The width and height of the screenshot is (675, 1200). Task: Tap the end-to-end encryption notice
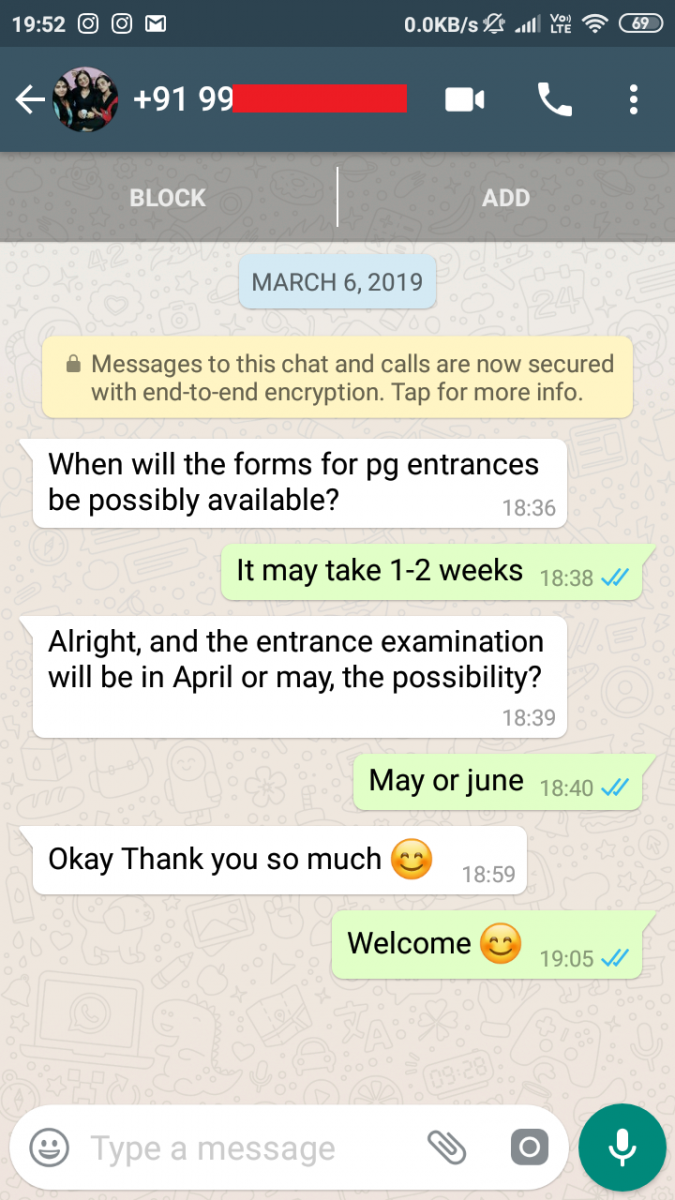[337, 377]
